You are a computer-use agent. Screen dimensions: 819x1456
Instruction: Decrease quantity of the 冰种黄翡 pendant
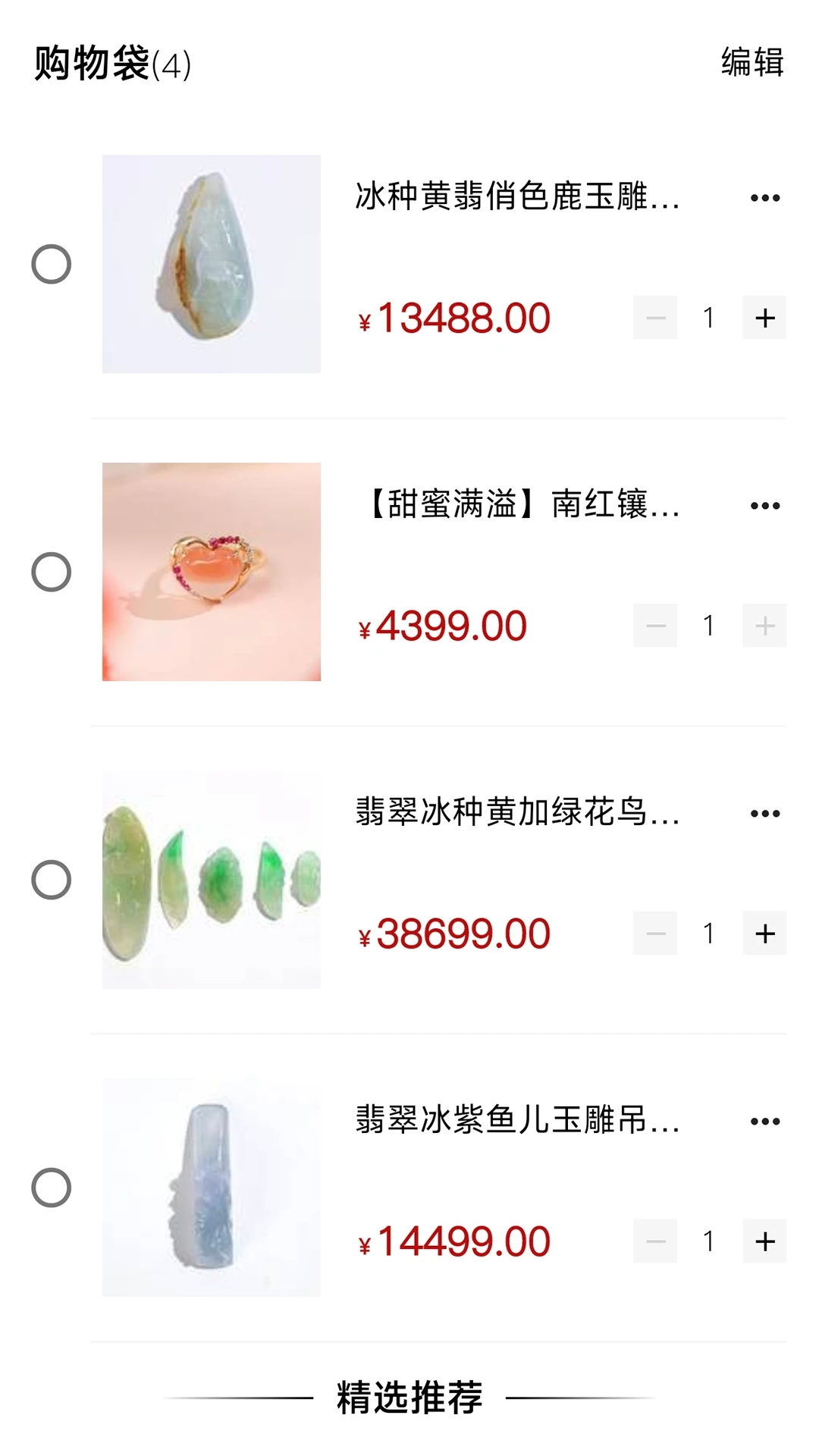tap(655, 317)
